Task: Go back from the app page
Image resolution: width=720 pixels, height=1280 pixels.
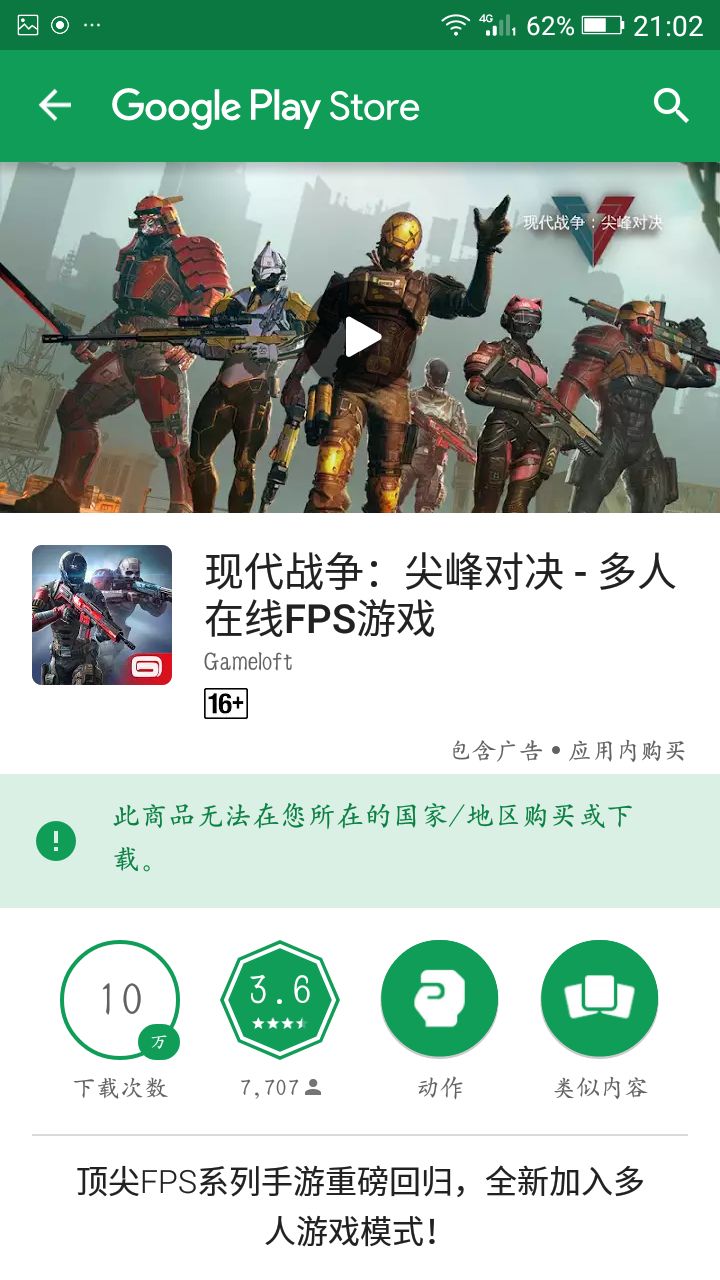Action: (55, 106)
